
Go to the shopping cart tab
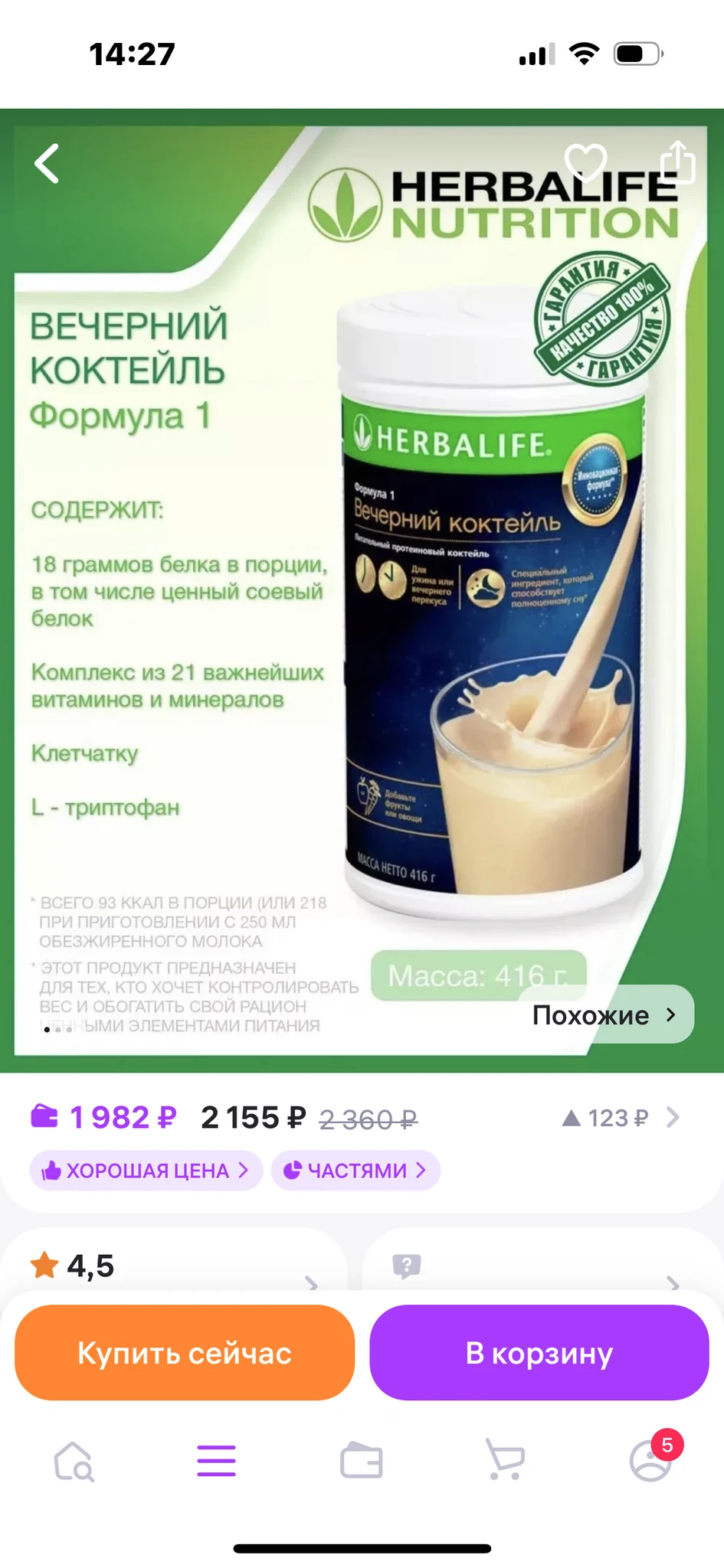click(x=506, y=1461)
